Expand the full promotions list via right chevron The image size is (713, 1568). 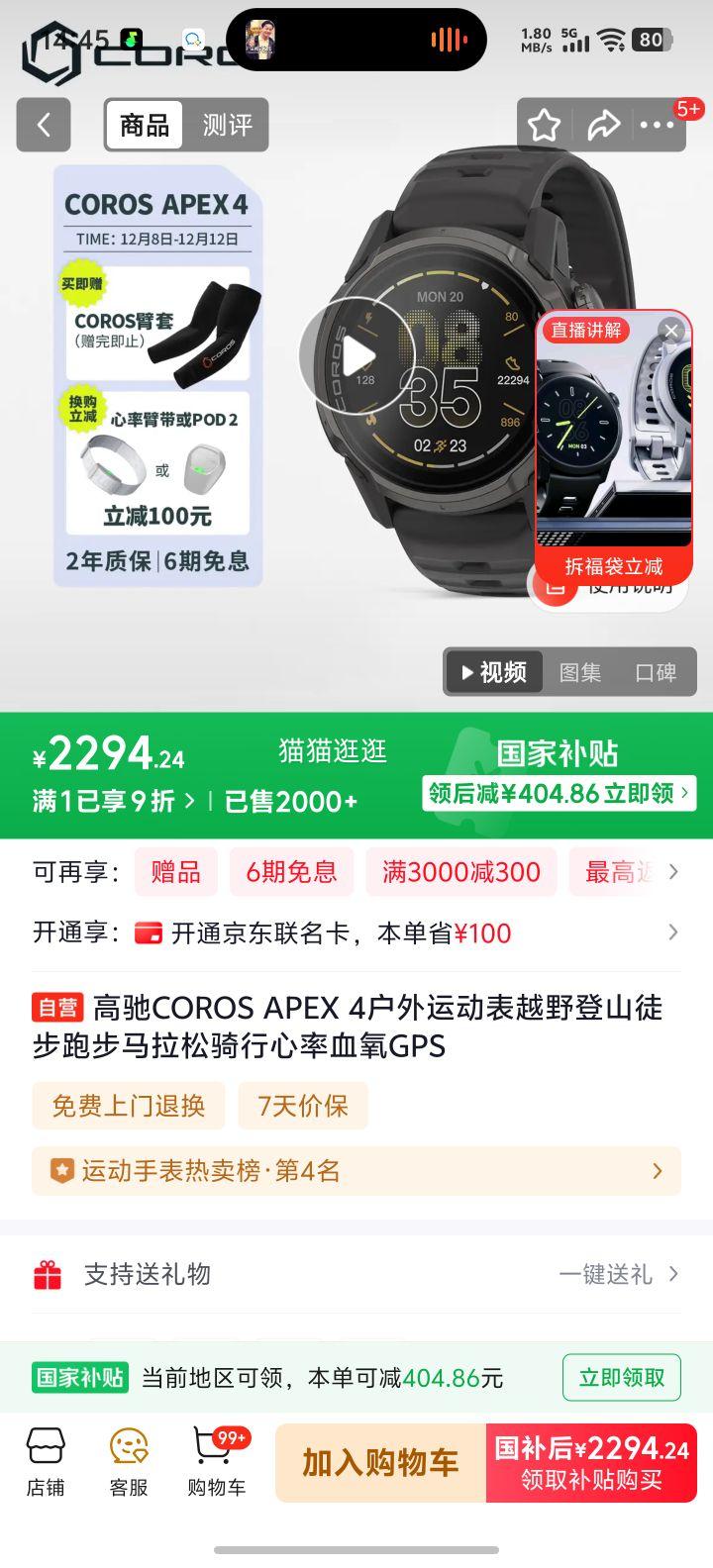[674, 872]
